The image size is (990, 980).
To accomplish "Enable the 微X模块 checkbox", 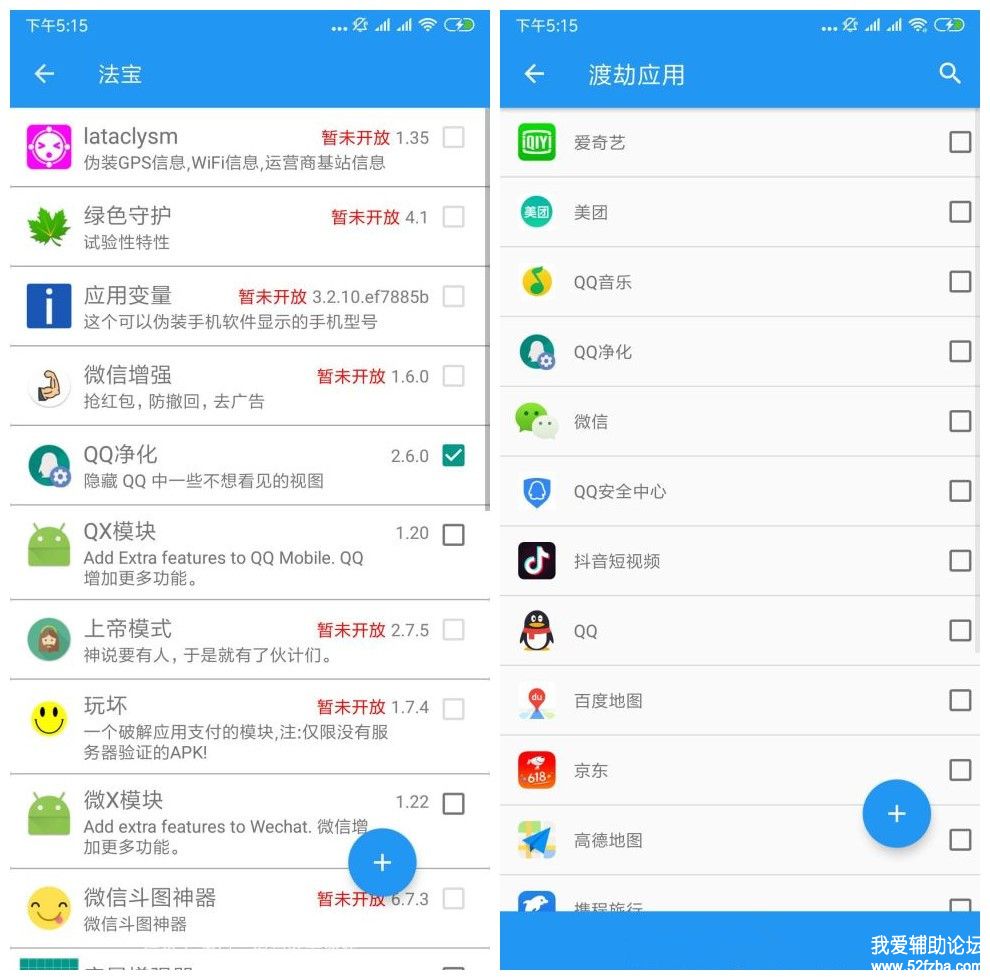I will click(453, 803).
